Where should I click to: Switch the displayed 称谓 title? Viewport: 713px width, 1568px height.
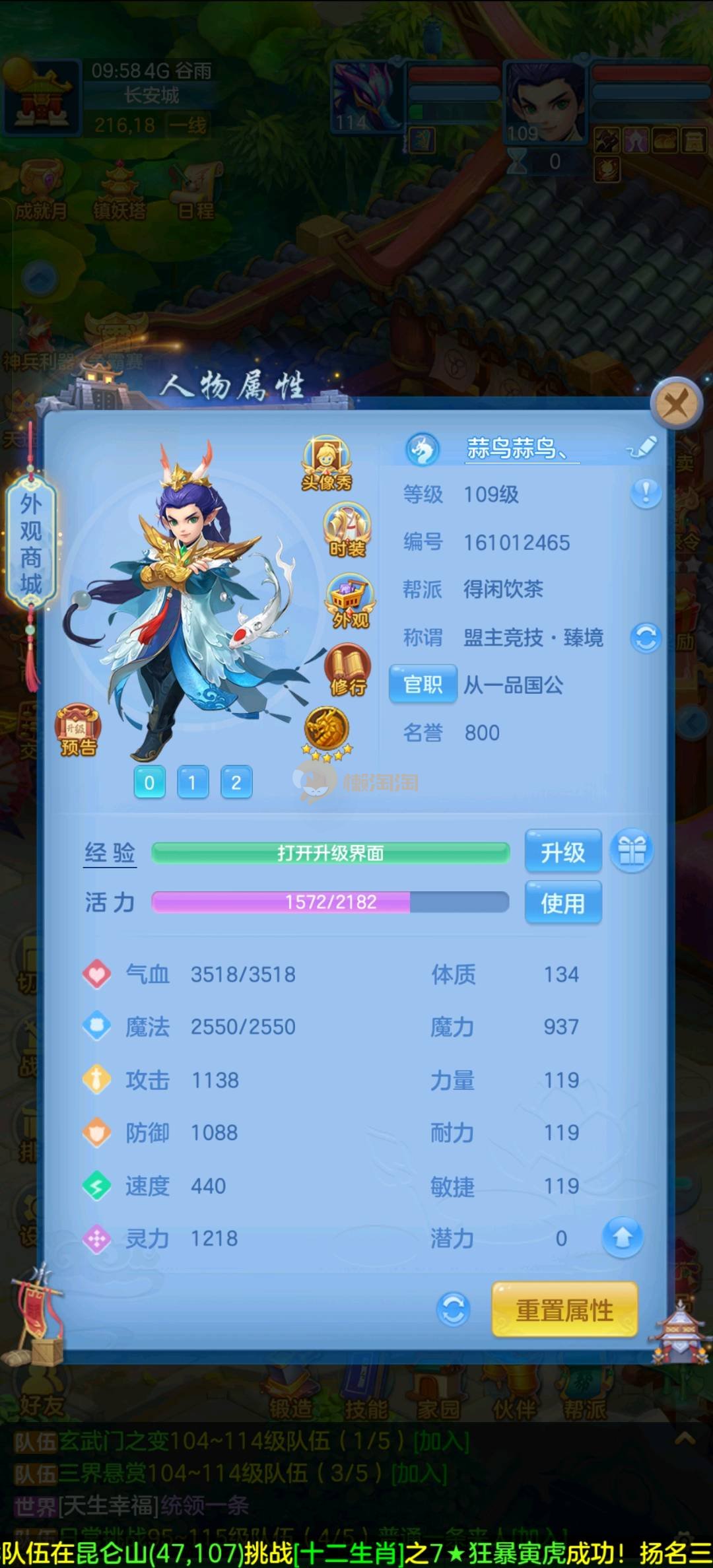click(x=646, y=638)
